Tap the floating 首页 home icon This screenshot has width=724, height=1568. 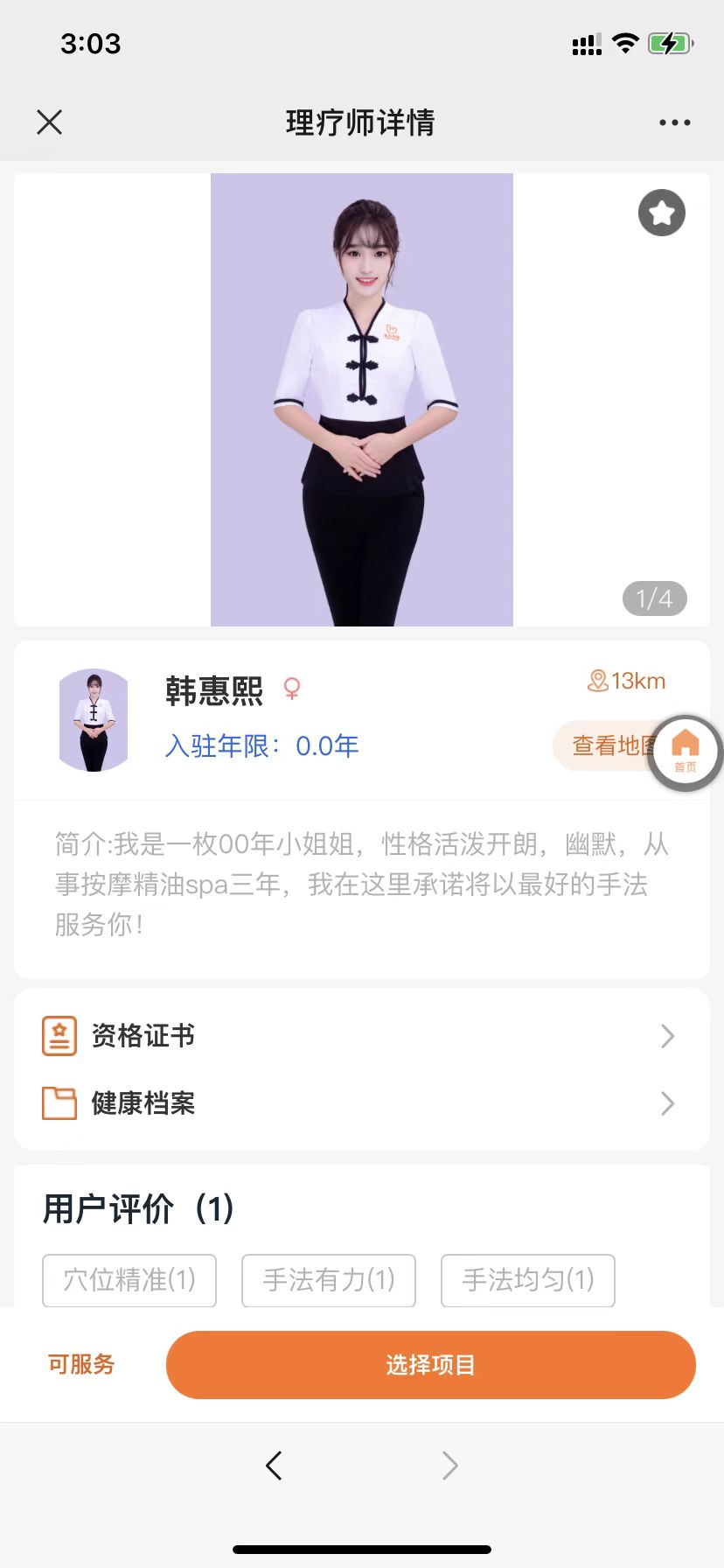point(686,752)
